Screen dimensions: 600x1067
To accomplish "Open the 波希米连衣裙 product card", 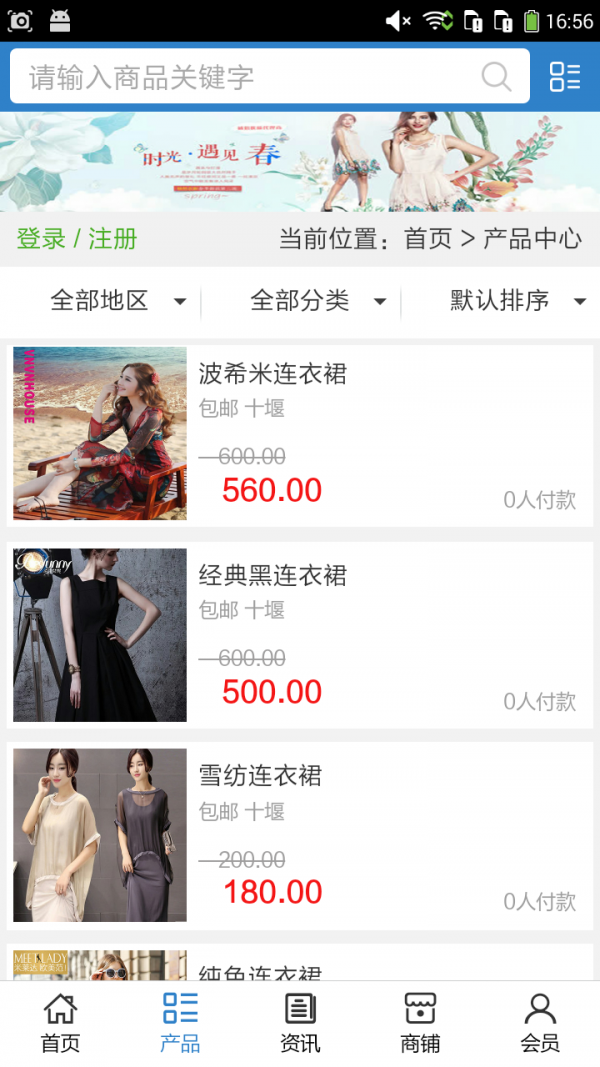I will point(300,434).
